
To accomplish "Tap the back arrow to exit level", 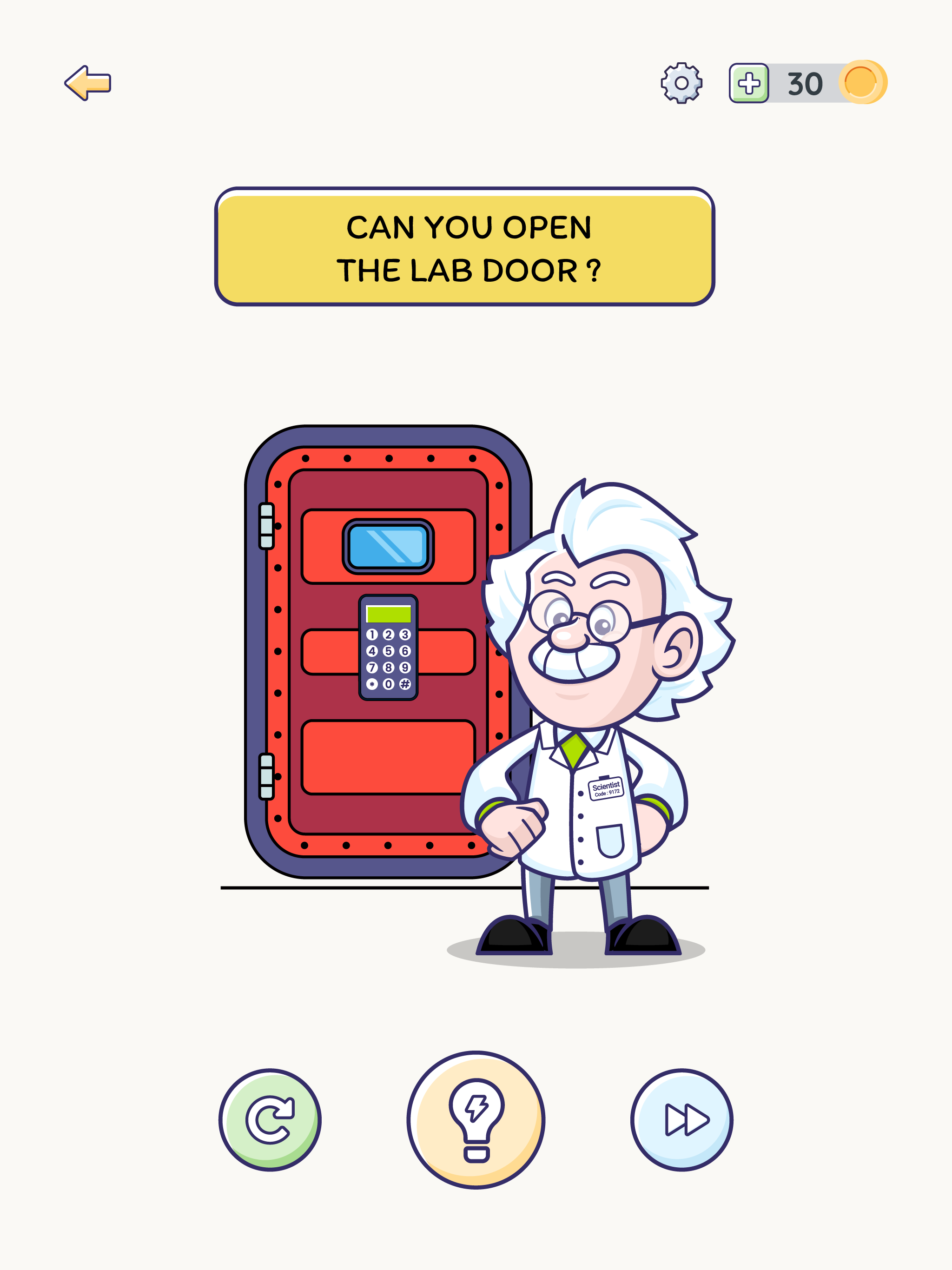I will 89,84.
